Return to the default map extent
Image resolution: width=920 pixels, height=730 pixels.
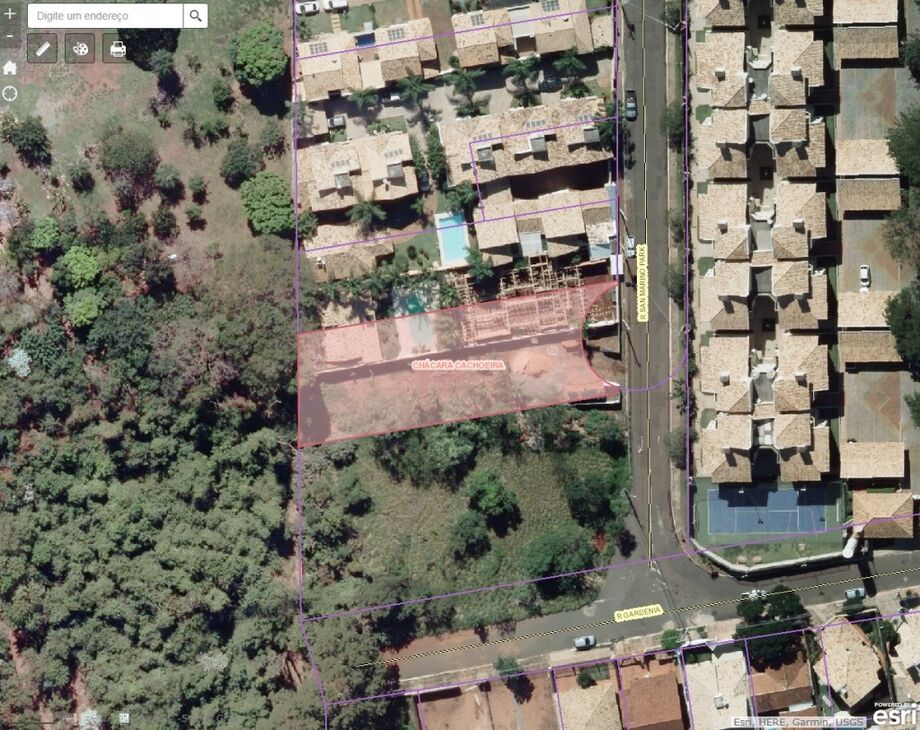(10, 67)
